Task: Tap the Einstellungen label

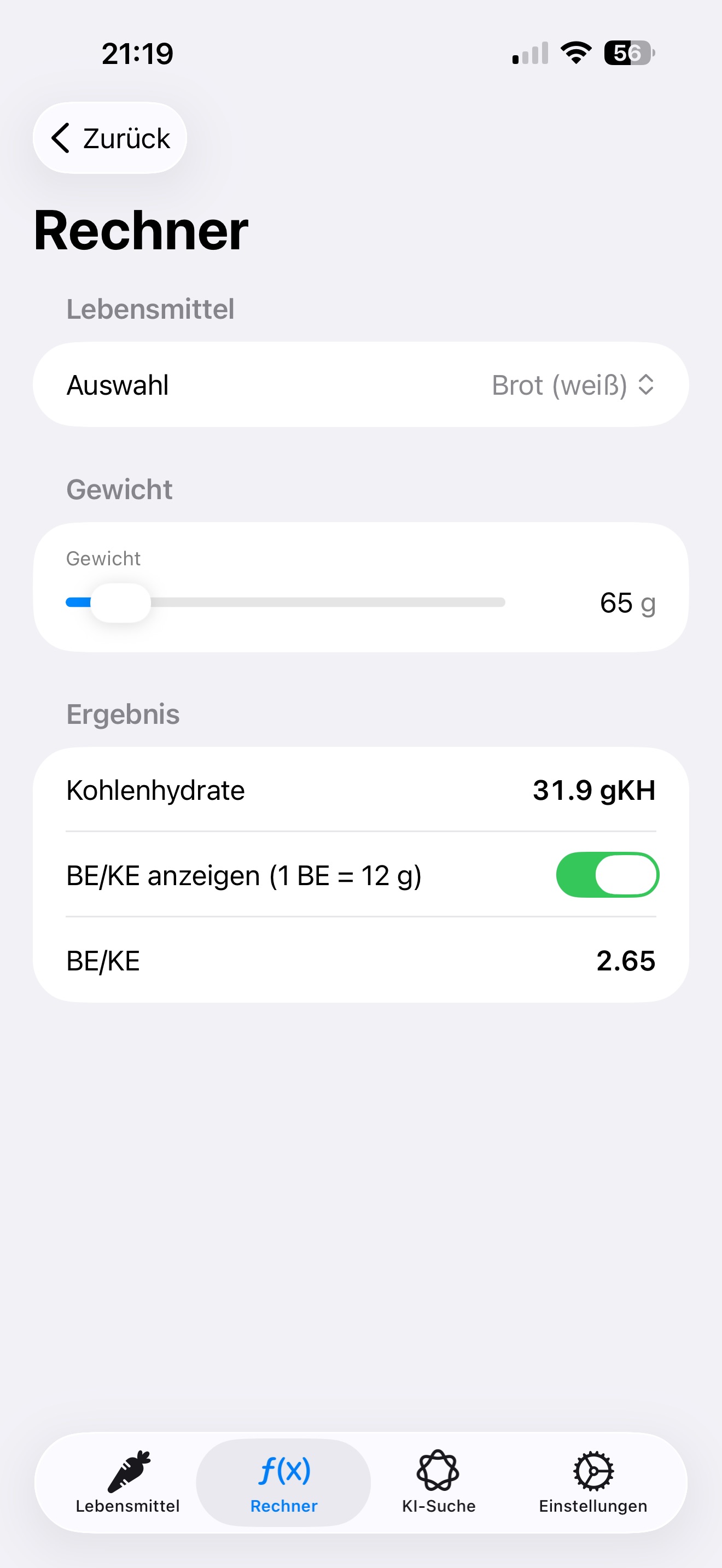Action: click(x=592, y=1506)
